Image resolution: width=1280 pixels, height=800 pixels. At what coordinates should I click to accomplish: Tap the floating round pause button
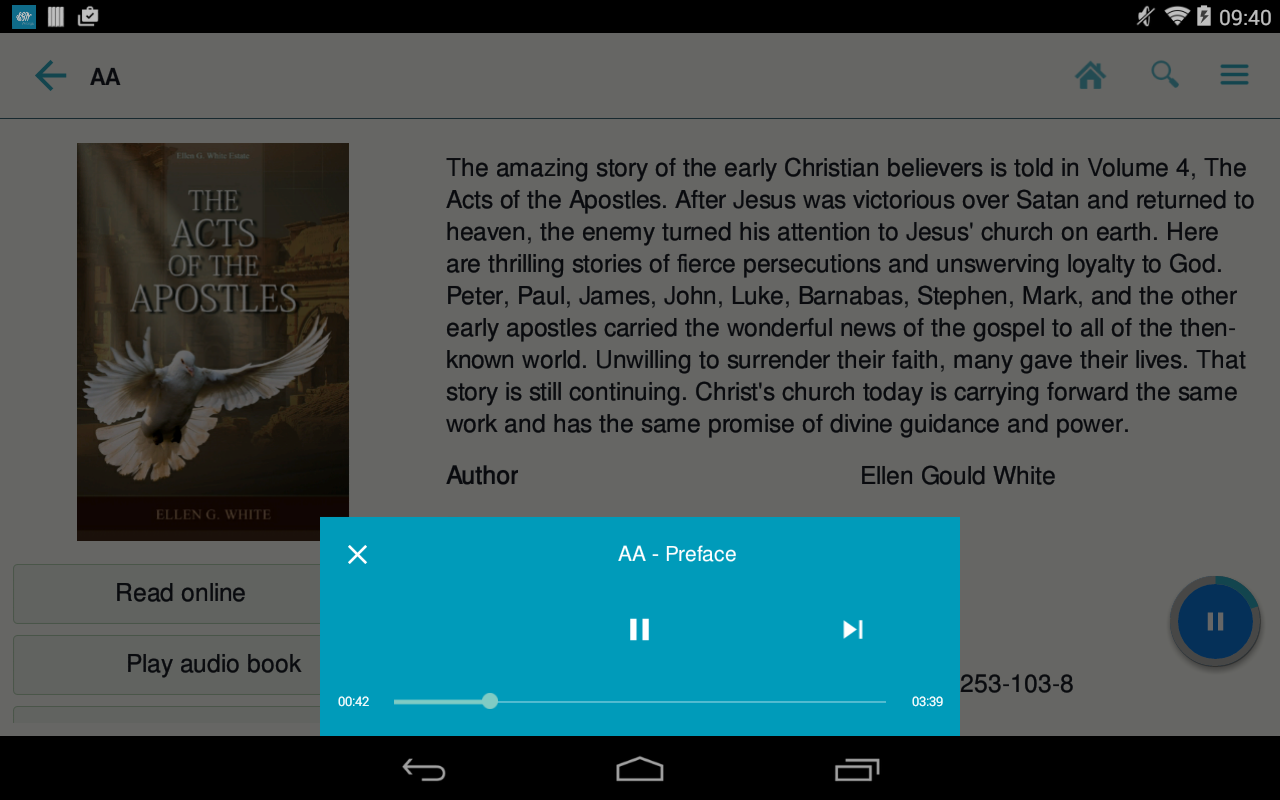click(1215, 621)
